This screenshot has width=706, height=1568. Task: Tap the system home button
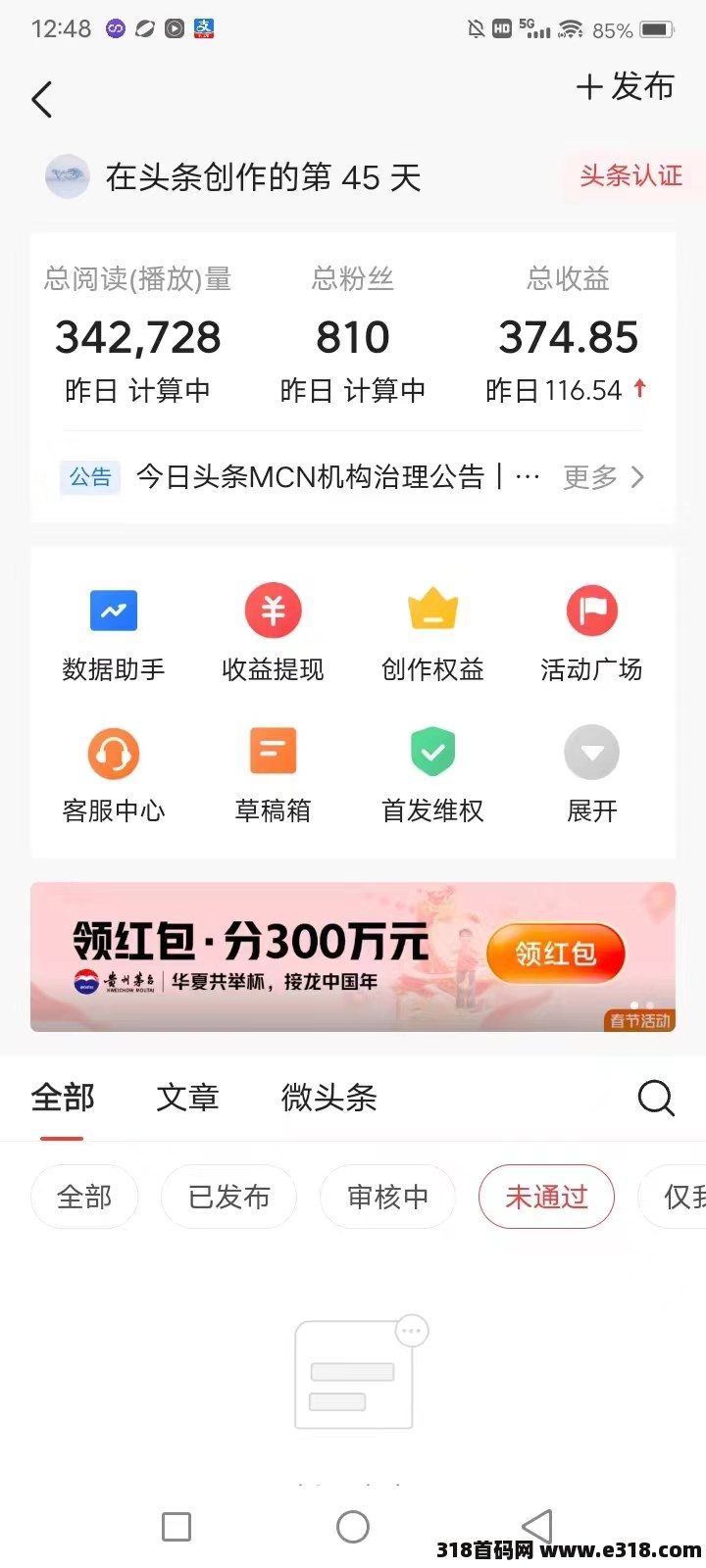point(353,1526)
